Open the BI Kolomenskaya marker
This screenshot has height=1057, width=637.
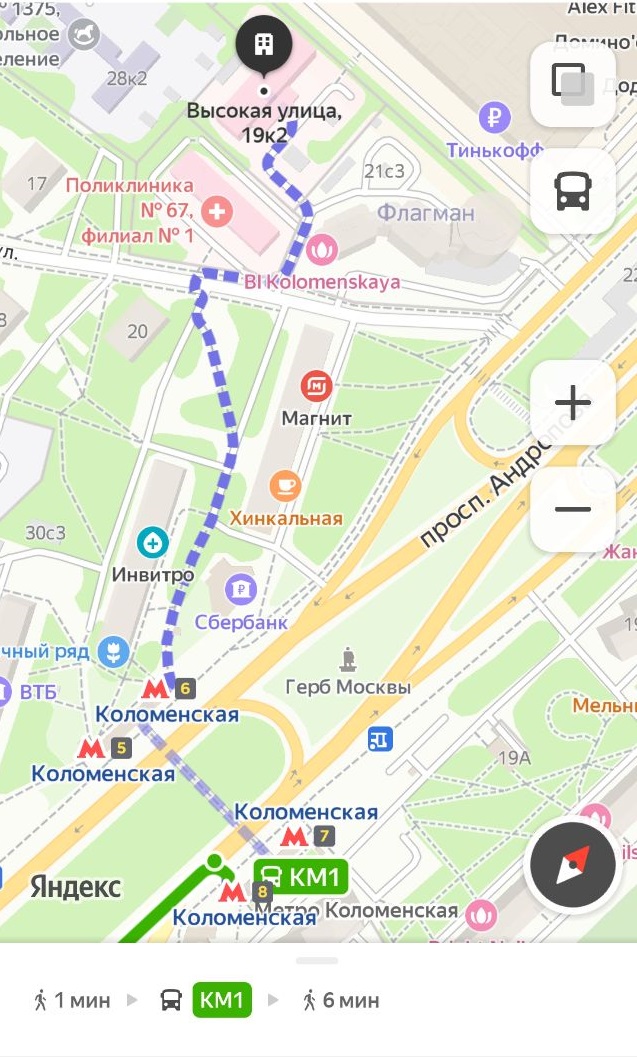(x=321, y=250)
